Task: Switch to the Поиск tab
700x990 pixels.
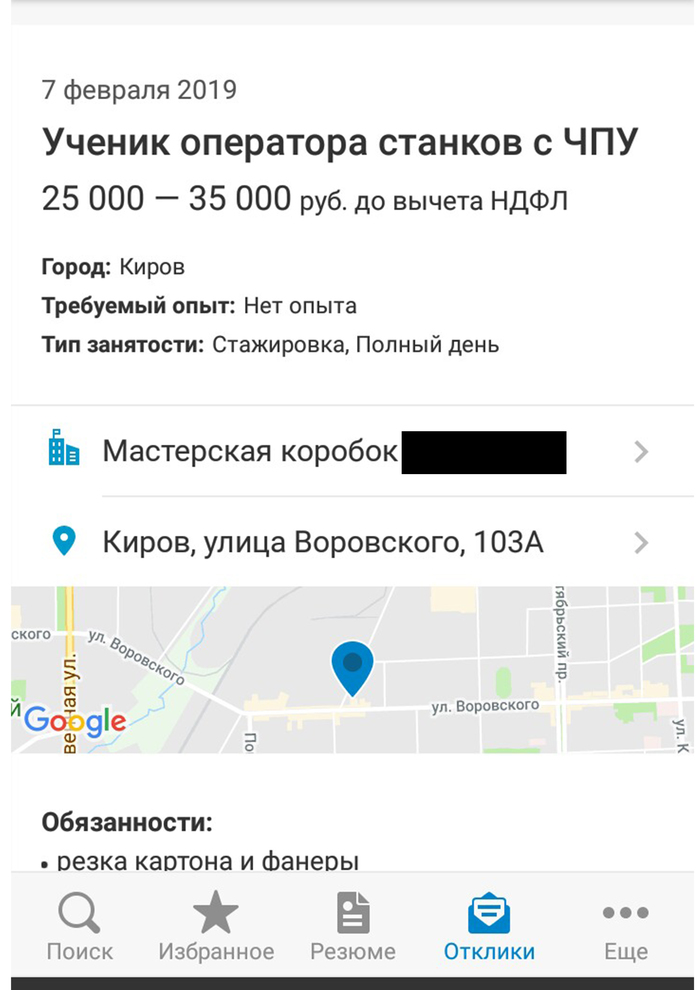Action: click(79, 926)
